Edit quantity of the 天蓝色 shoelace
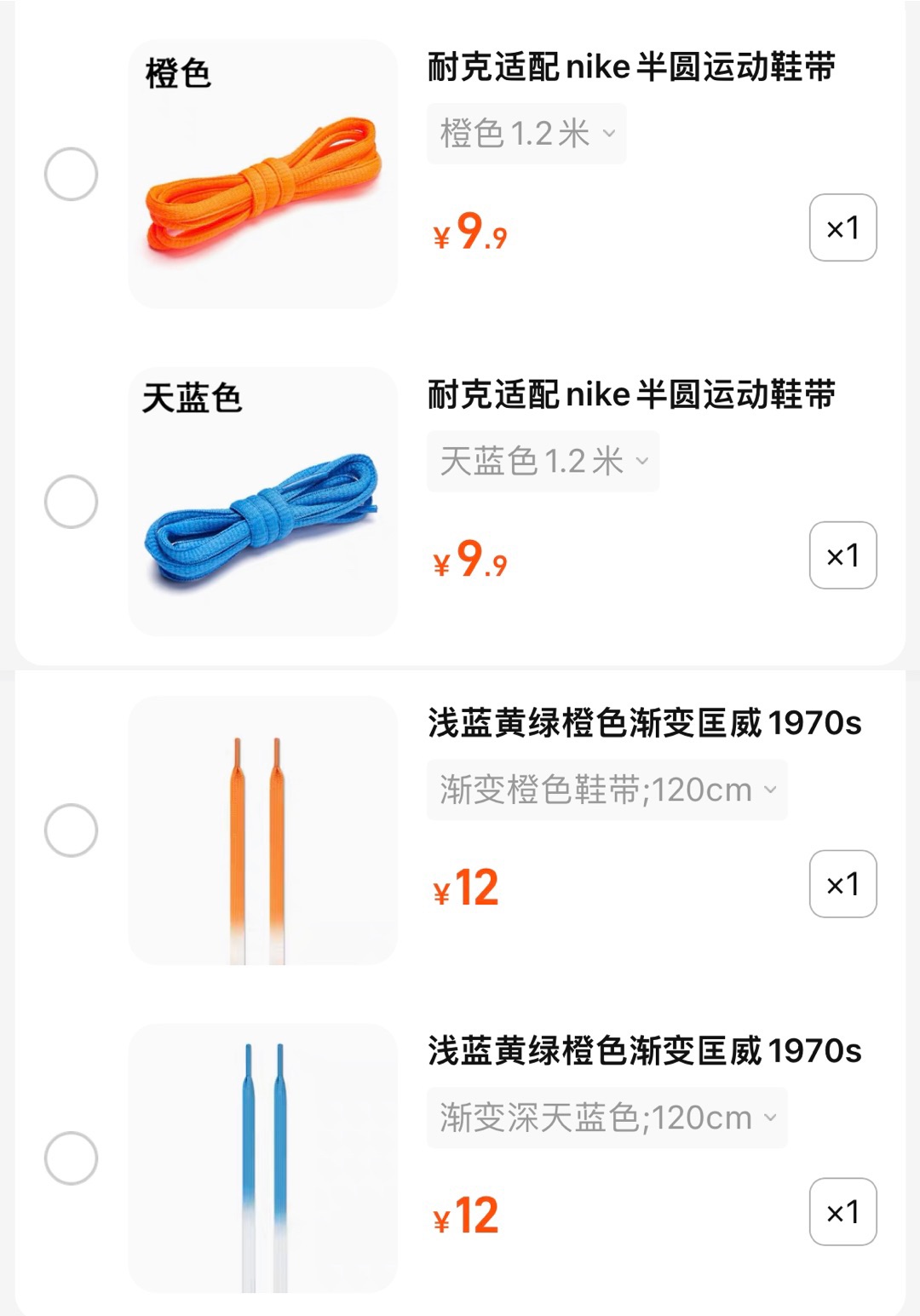 coord(842,555)
